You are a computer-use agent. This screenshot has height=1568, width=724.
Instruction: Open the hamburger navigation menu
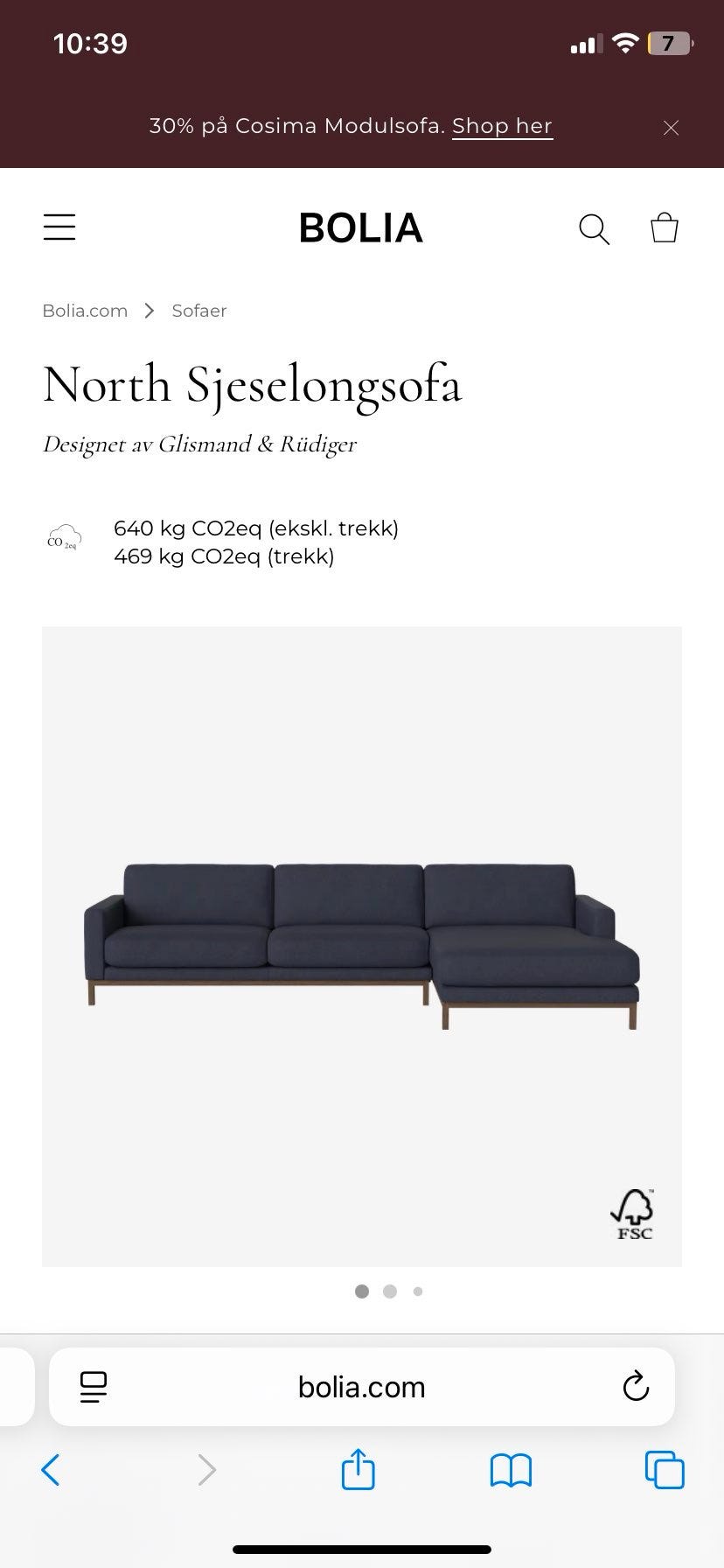[x=59, y=227]
